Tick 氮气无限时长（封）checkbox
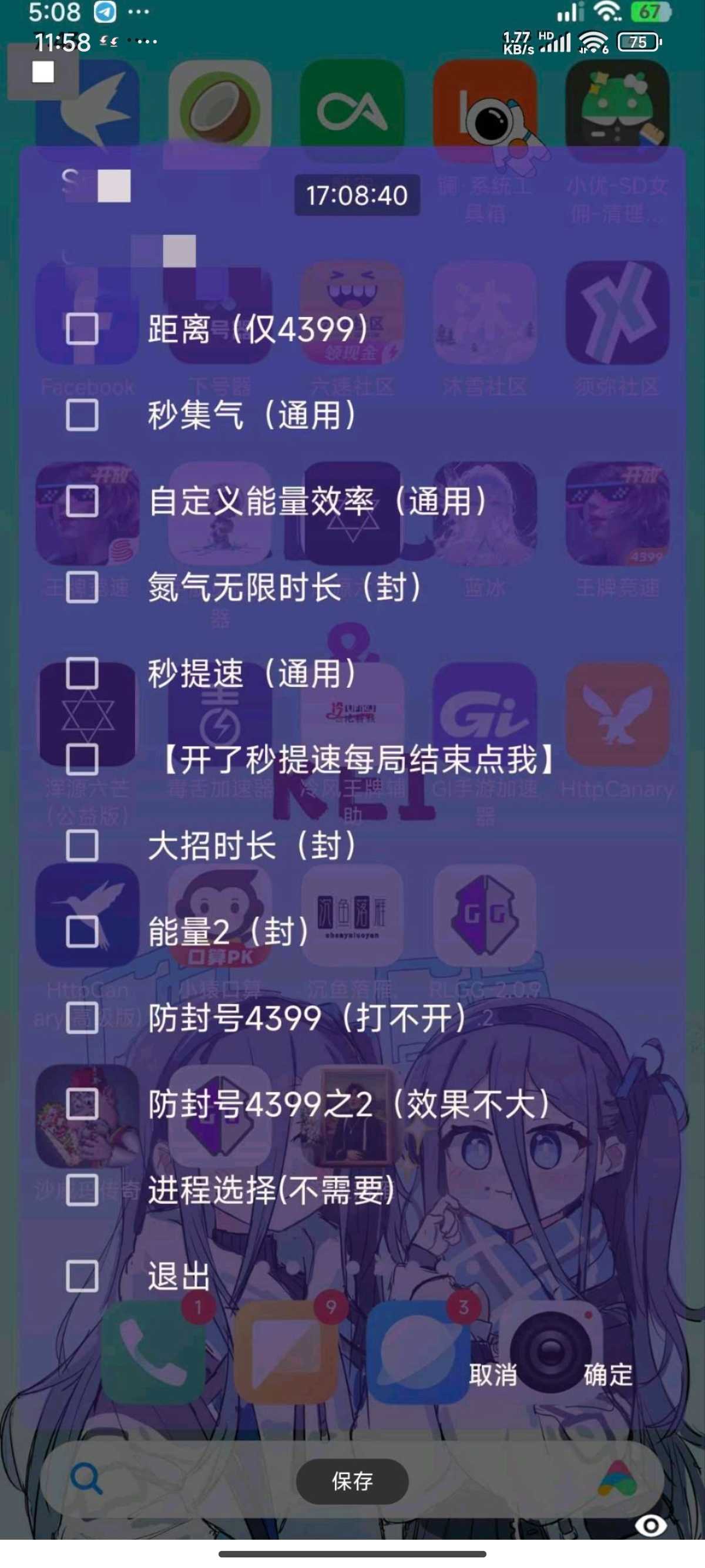Image resolution: width=705 pixels, height=1568 pixels. tap(82, 587)
